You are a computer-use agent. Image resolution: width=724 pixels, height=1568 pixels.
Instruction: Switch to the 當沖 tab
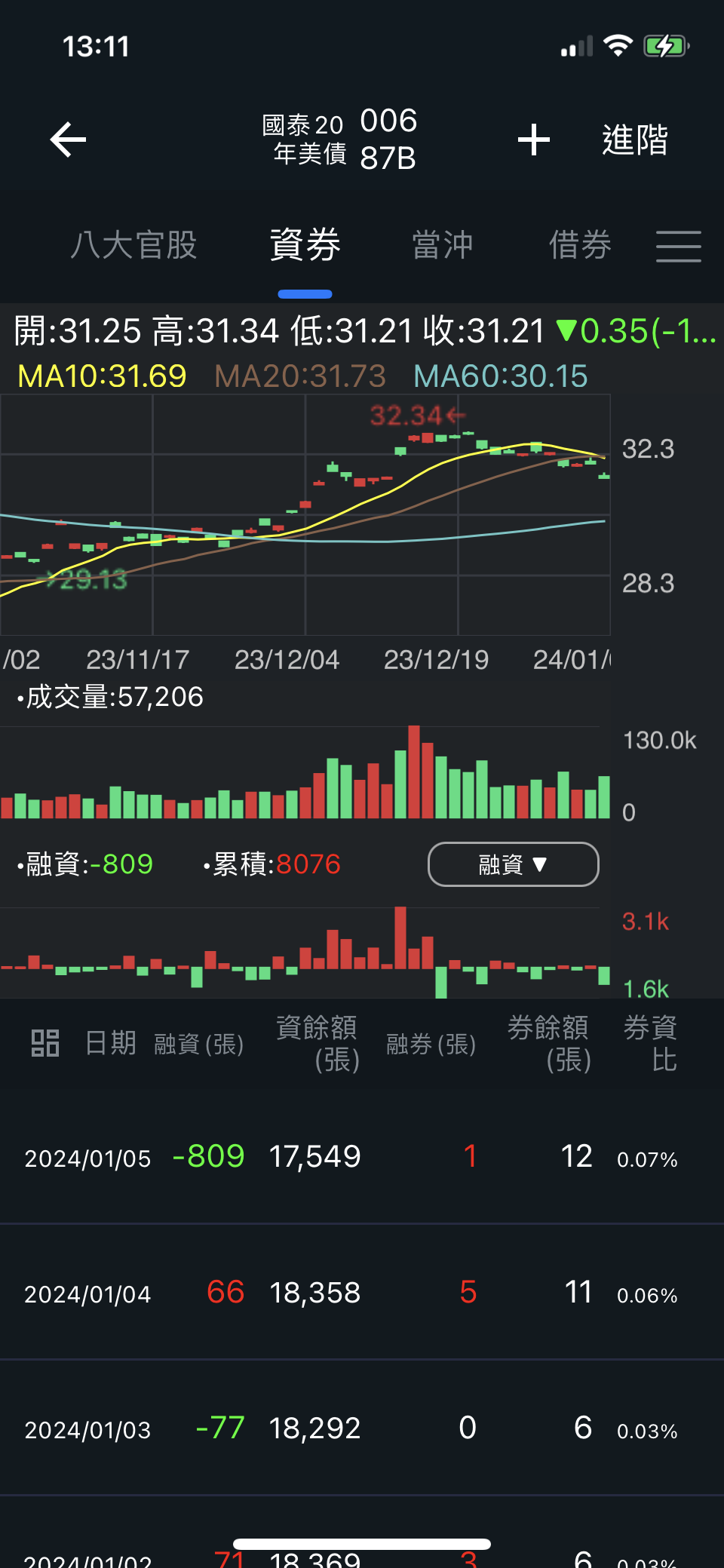(443, 245)
